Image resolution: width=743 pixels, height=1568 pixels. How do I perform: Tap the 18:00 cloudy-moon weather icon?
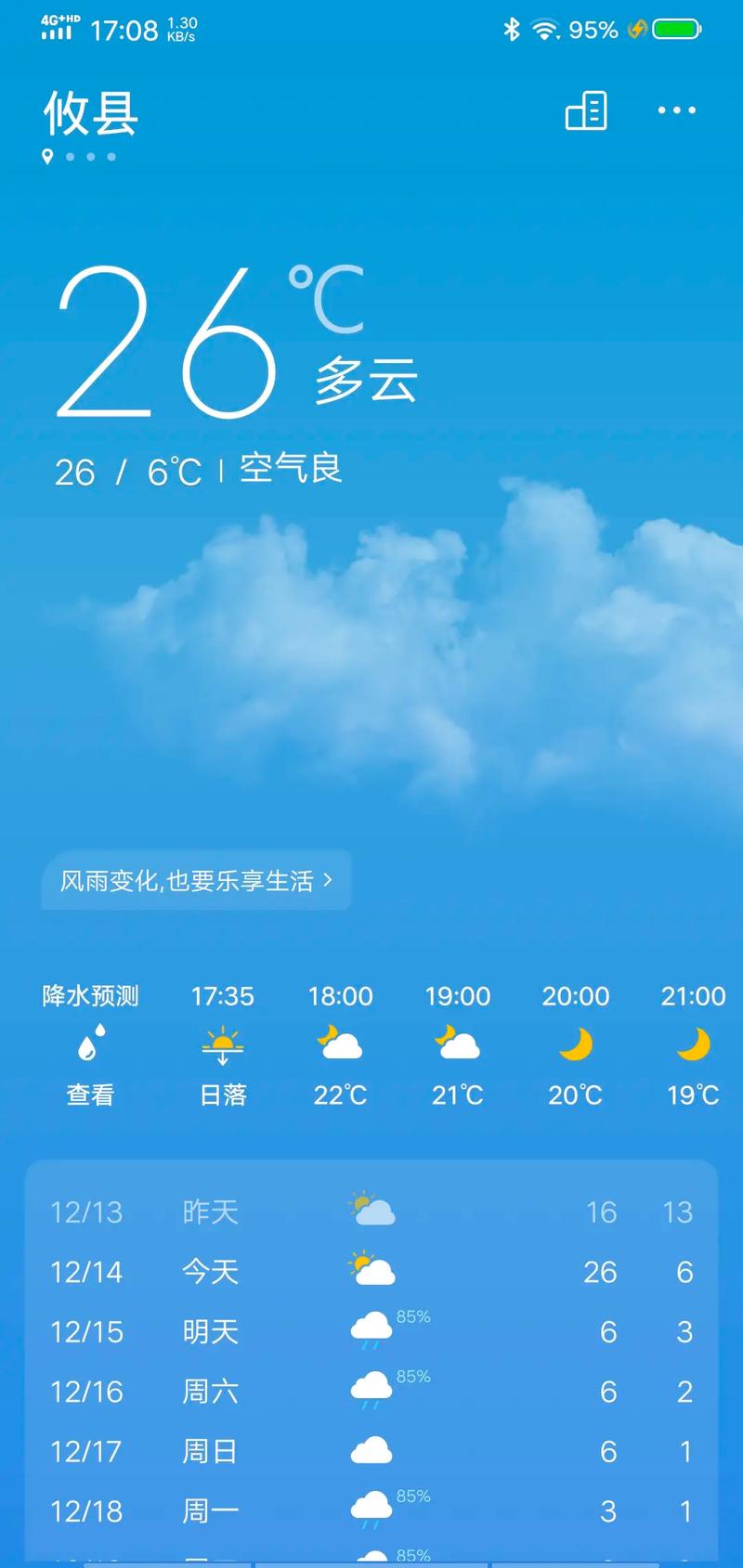(339, 1043)
